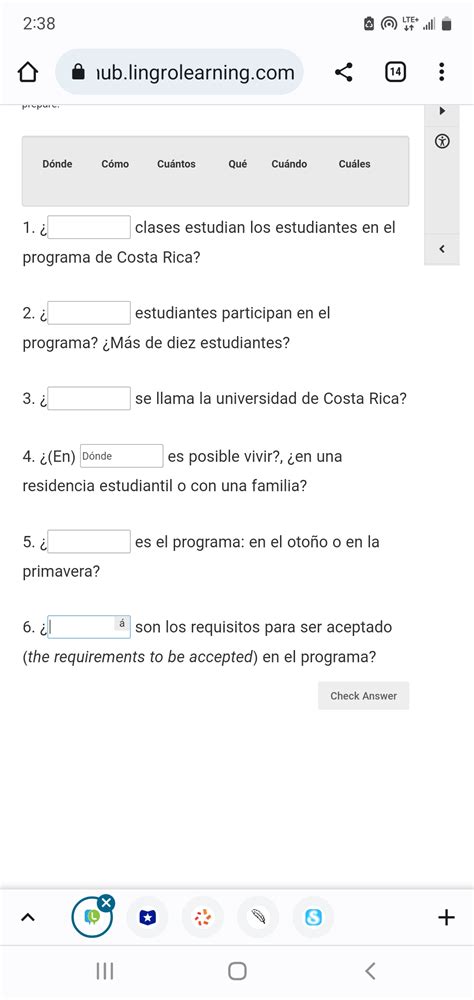Viewport: 474px width, 1000px height.
Task: Go to the browser home page
Action: point(27,73)
